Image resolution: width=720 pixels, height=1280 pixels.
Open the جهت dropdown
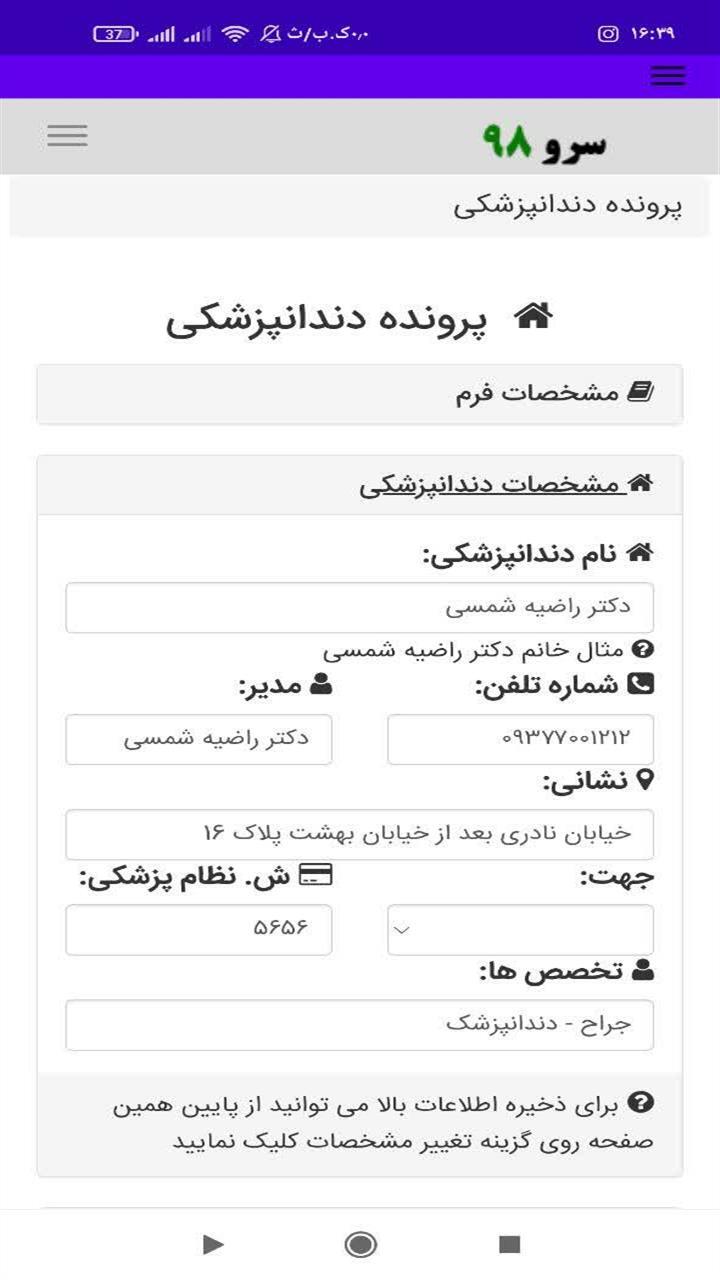pyautogui.click(x=520, y=930)
